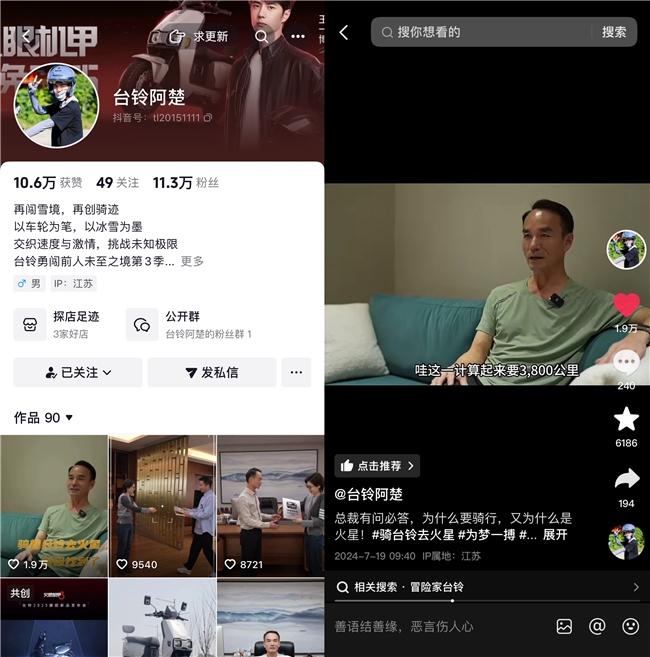Open the 已关注 dropdown
Viewport: 650px width, 657px height.
pyautogui.click(x=78, y=372)
